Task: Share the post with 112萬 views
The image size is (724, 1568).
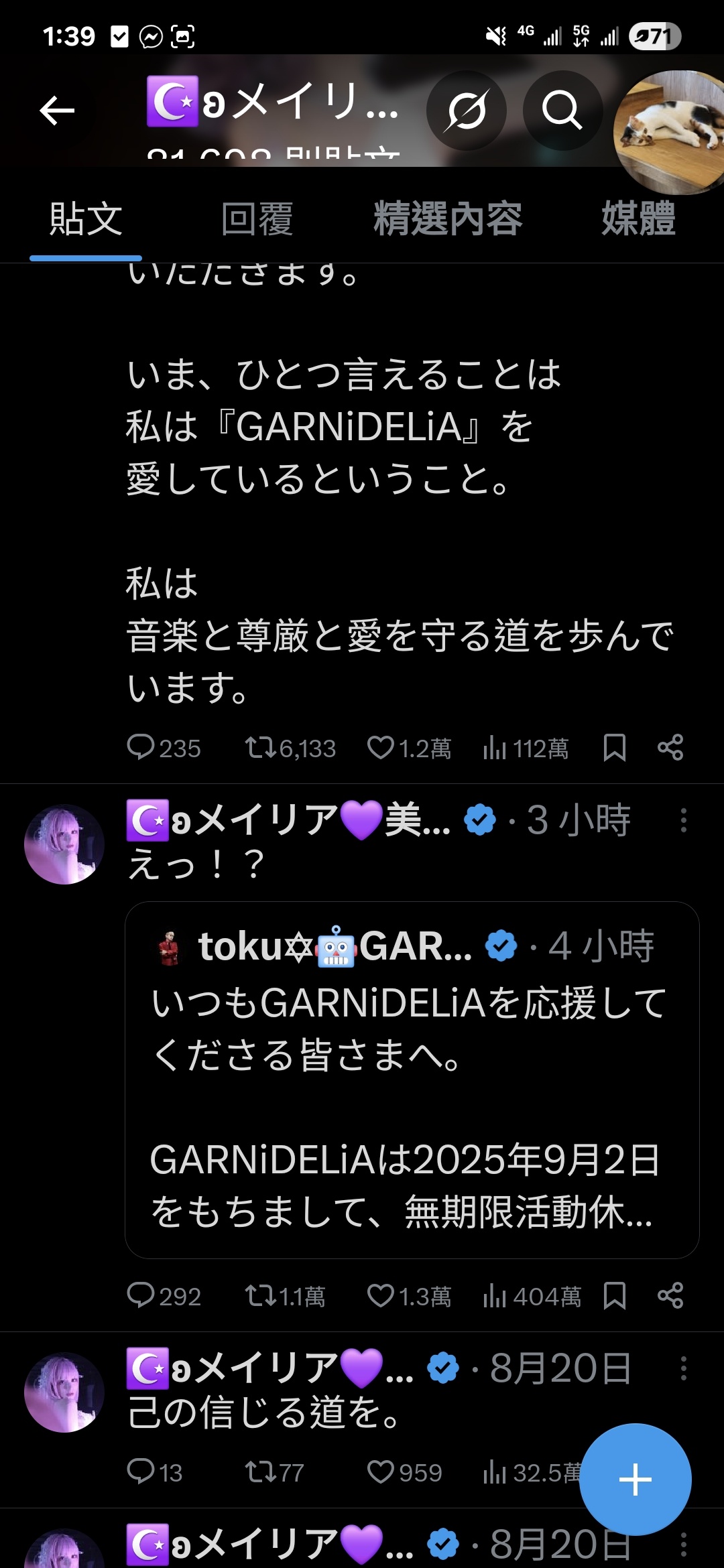Action: (670, 747)
